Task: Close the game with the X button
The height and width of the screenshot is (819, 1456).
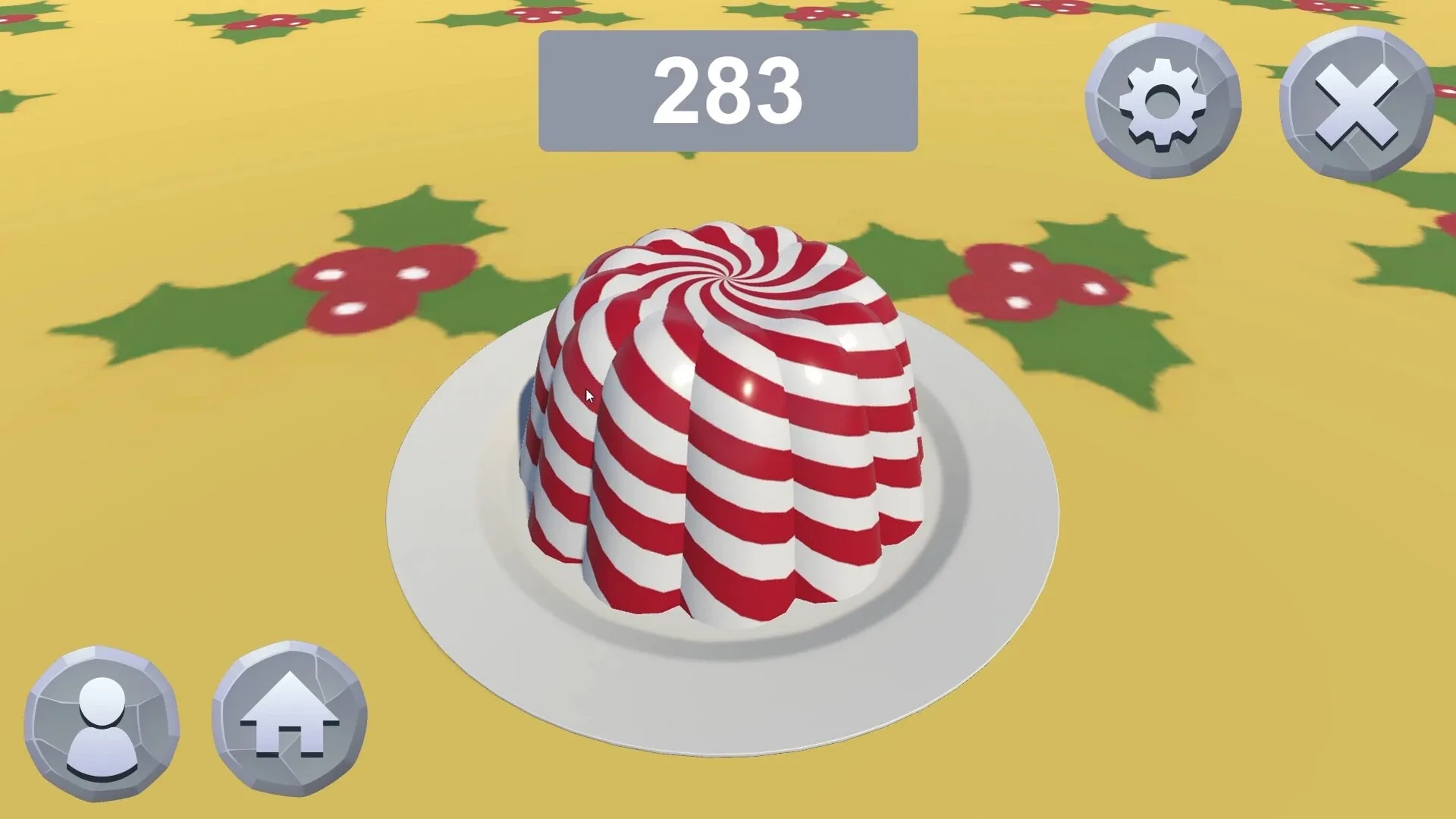Action: click(1356, 105)
